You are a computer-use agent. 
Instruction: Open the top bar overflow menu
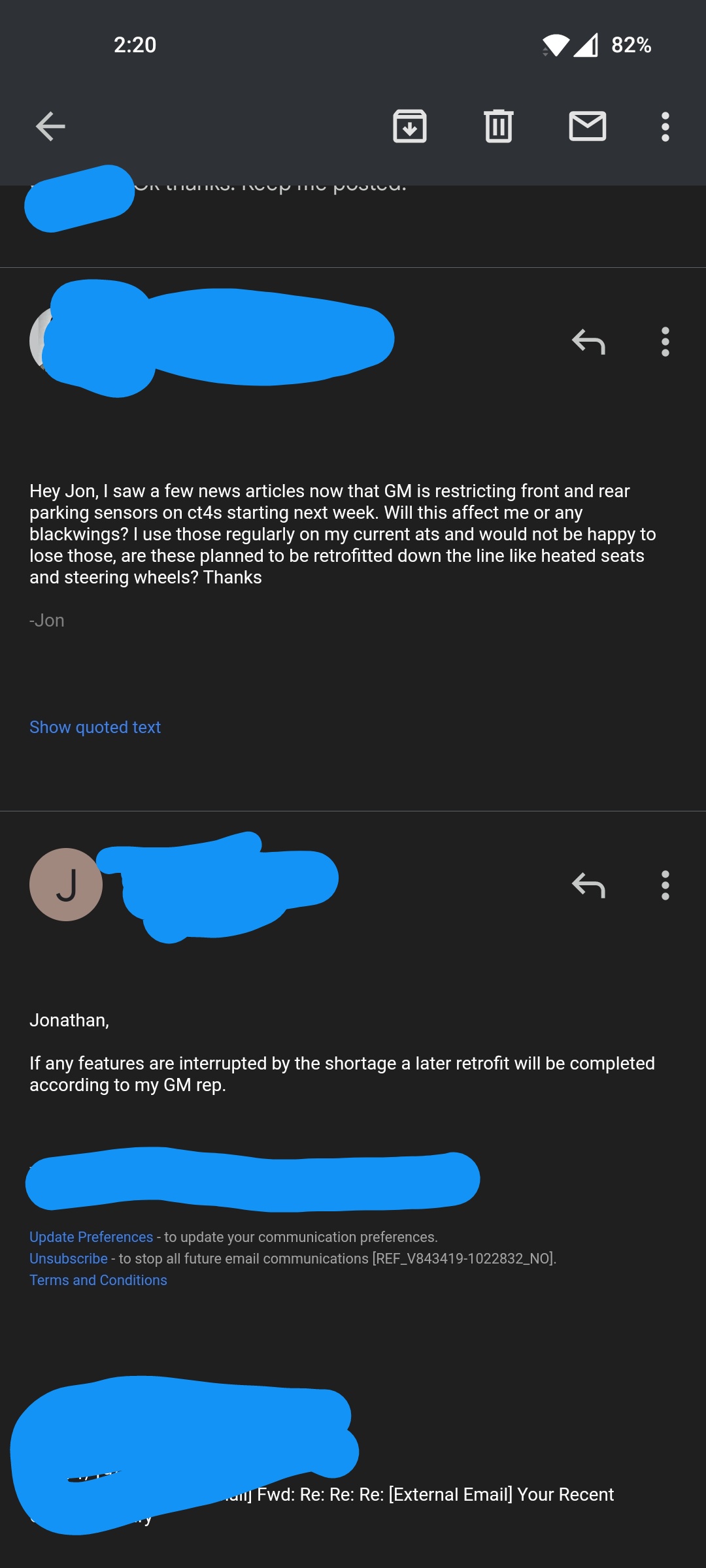(665, 127)
